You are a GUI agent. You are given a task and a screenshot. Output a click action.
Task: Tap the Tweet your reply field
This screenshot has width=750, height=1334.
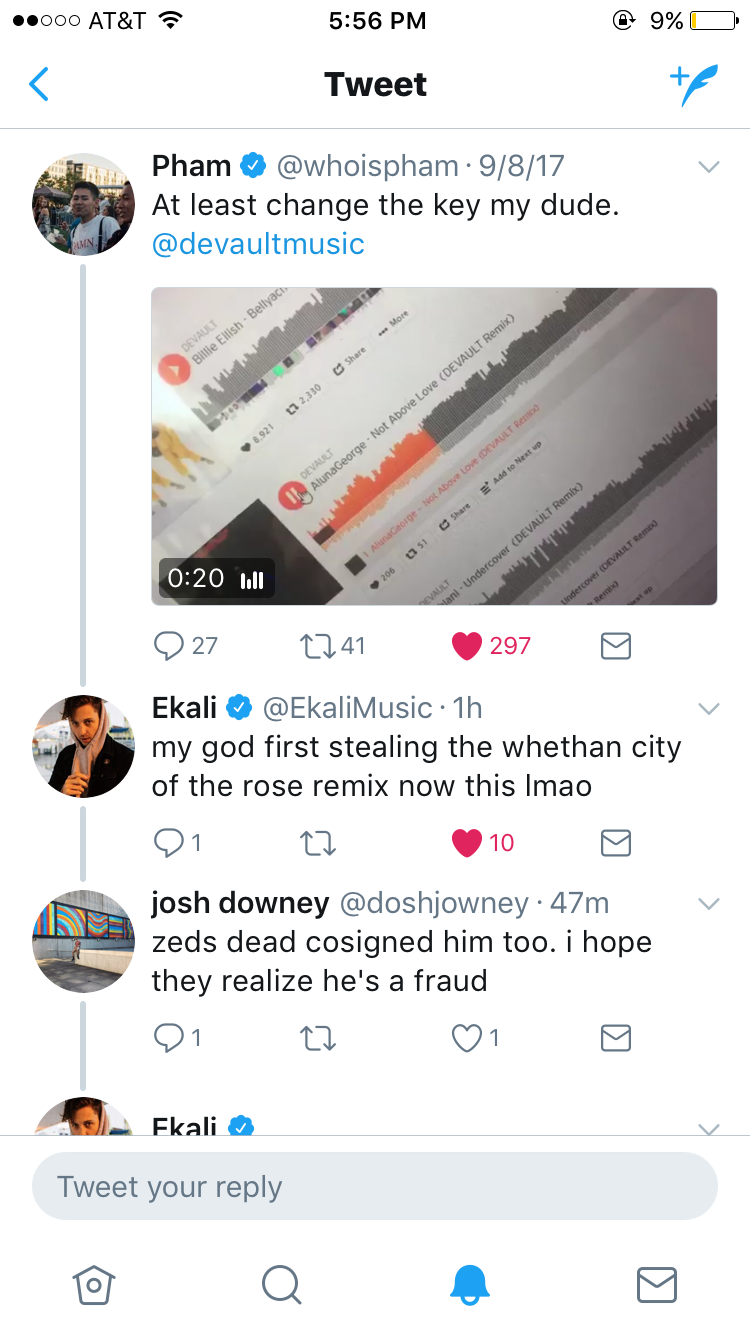click(375, 1187)
